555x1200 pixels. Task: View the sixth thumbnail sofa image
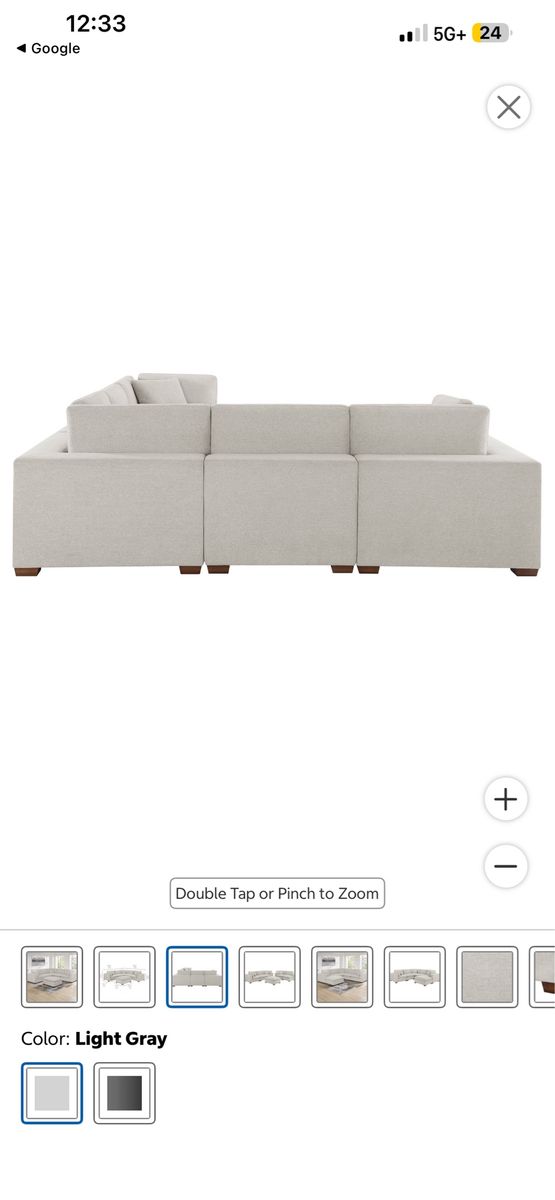coord(415,977)
